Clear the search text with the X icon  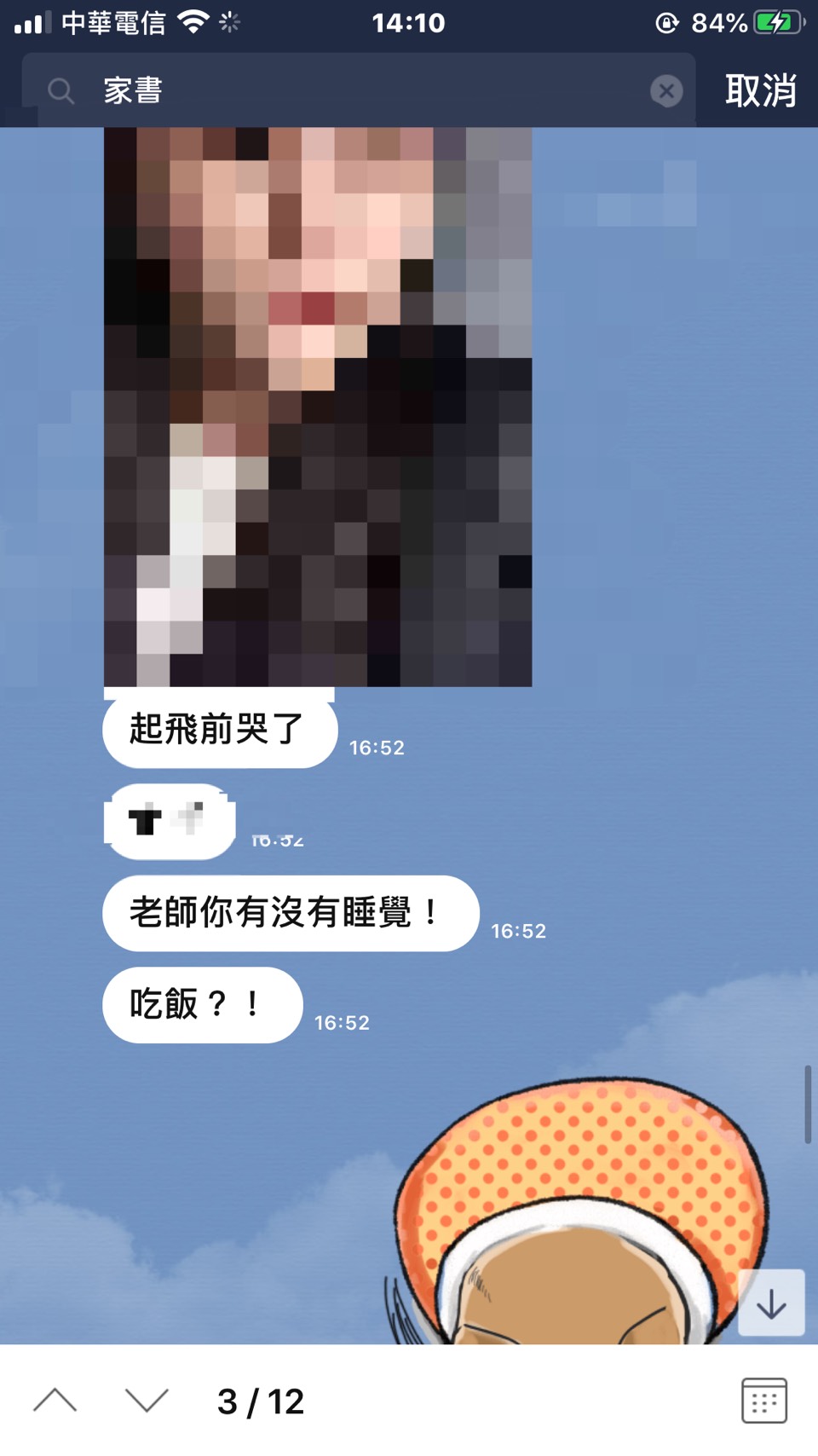pyautogui.click(x=666, y=90)
